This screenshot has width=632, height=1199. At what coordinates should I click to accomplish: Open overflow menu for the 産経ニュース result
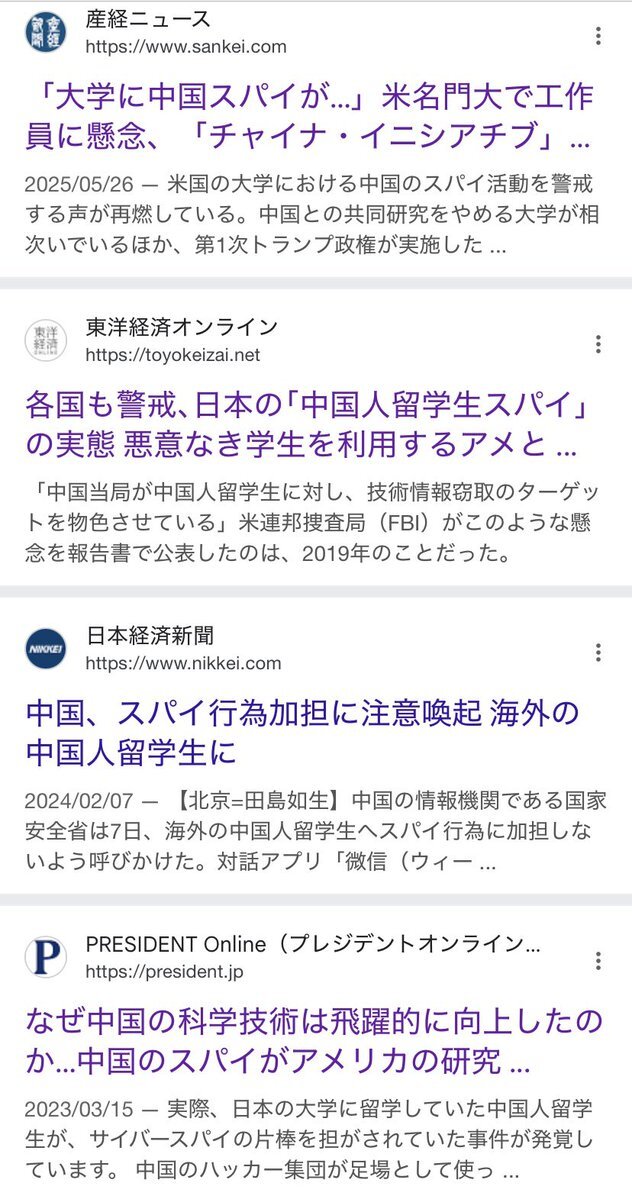click(598, 36)
